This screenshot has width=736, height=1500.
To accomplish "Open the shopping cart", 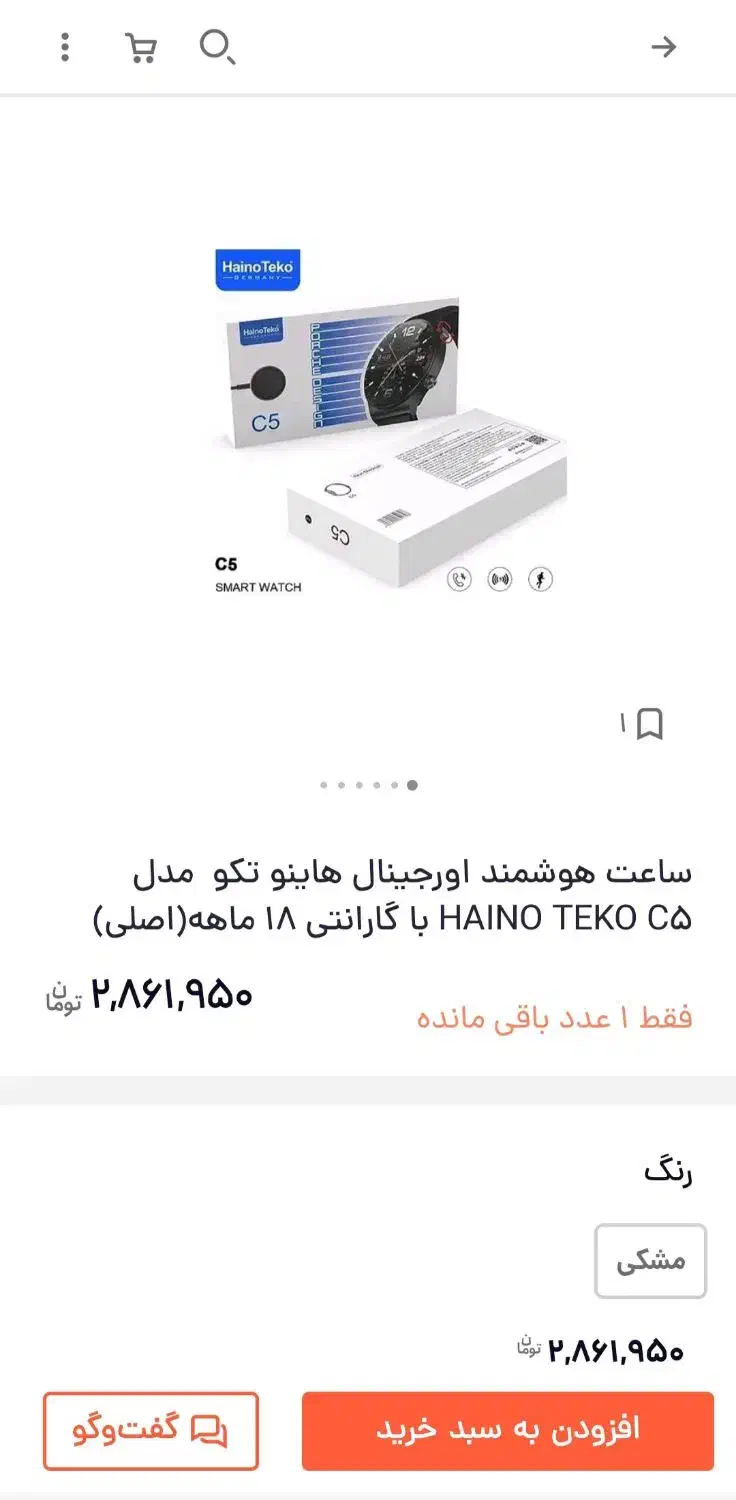I will [x=141, y=47].
